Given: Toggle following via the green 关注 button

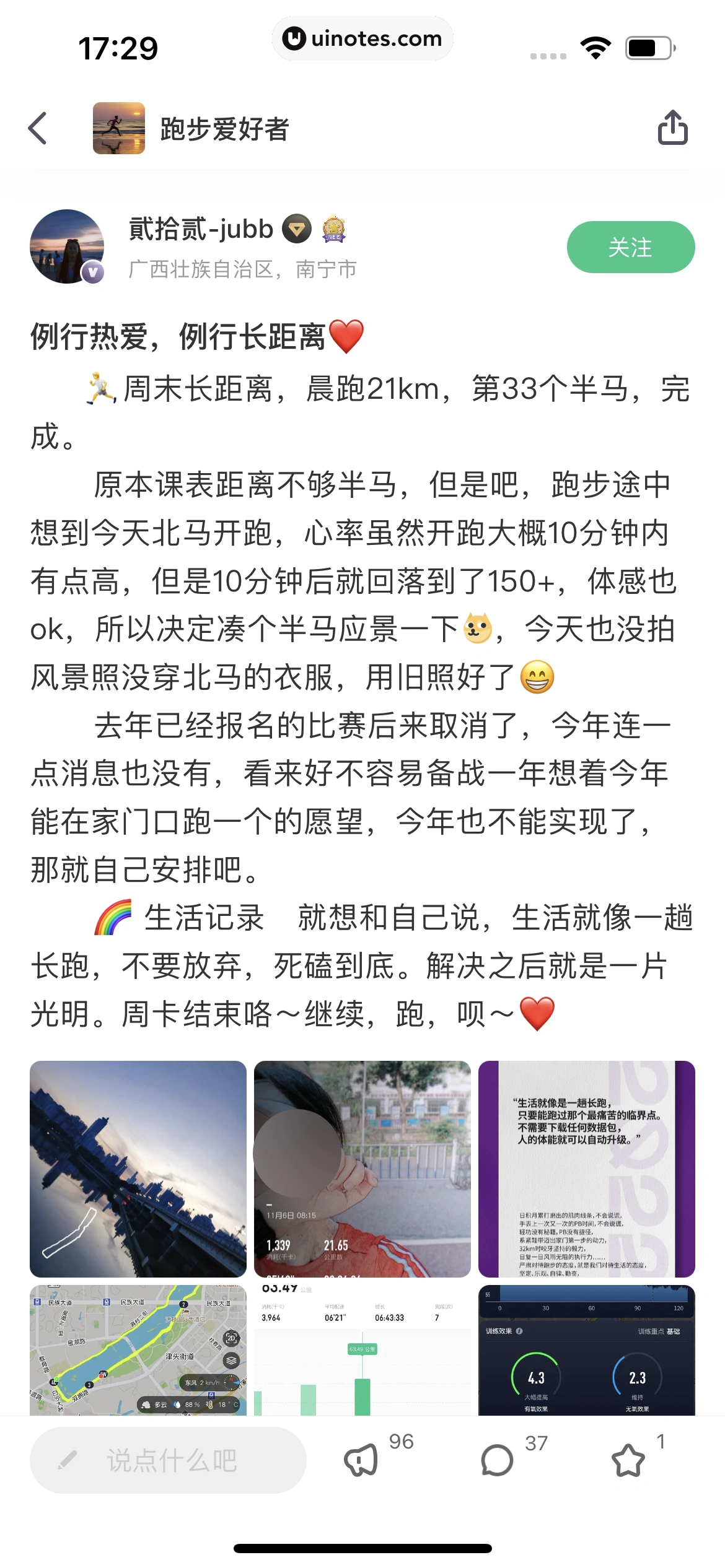Looking at the screenshot, I should click(x=632, y=246).
